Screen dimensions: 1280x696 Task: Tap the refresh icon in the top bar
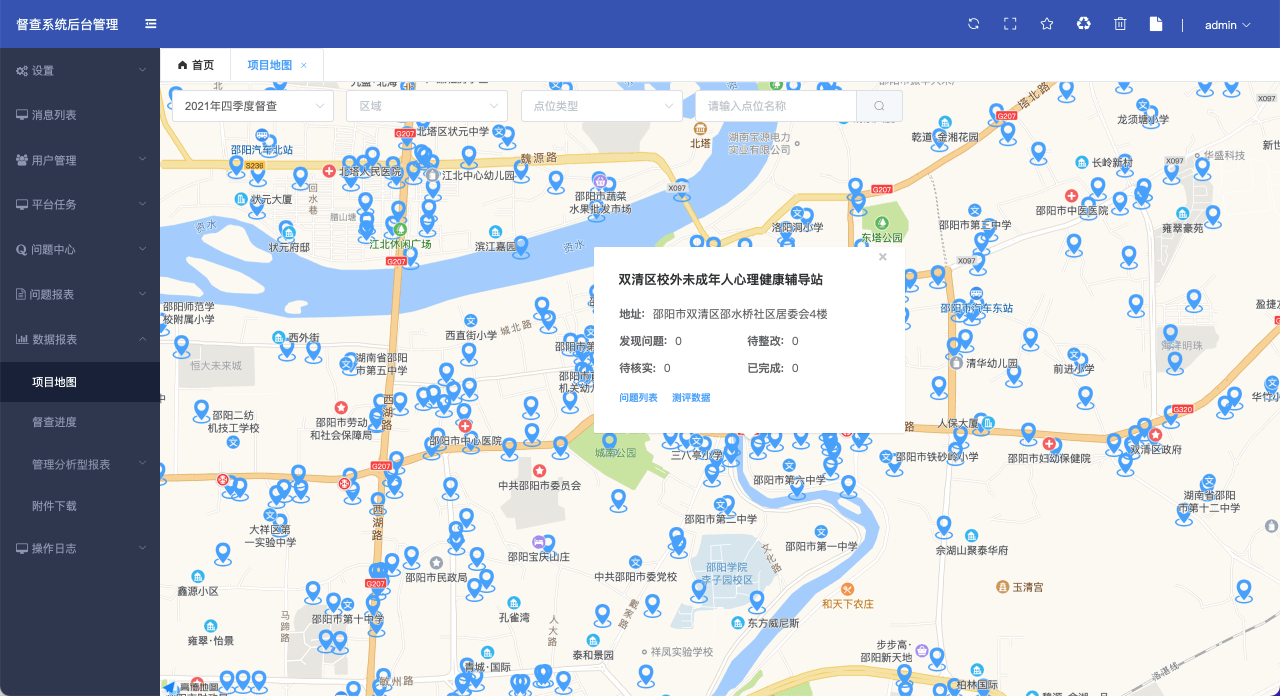(x=973, y=24)
